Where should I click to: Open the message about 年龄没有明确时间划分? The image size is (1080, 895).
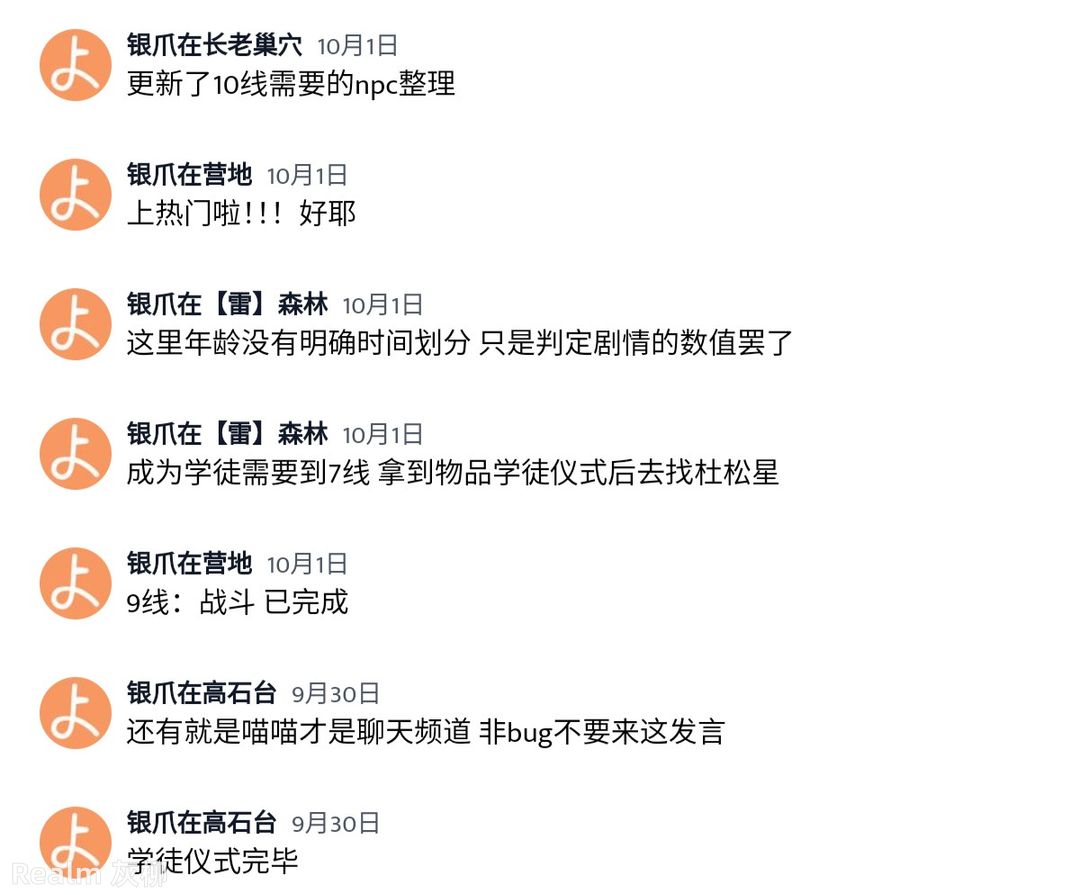click(x=459, y=344)
